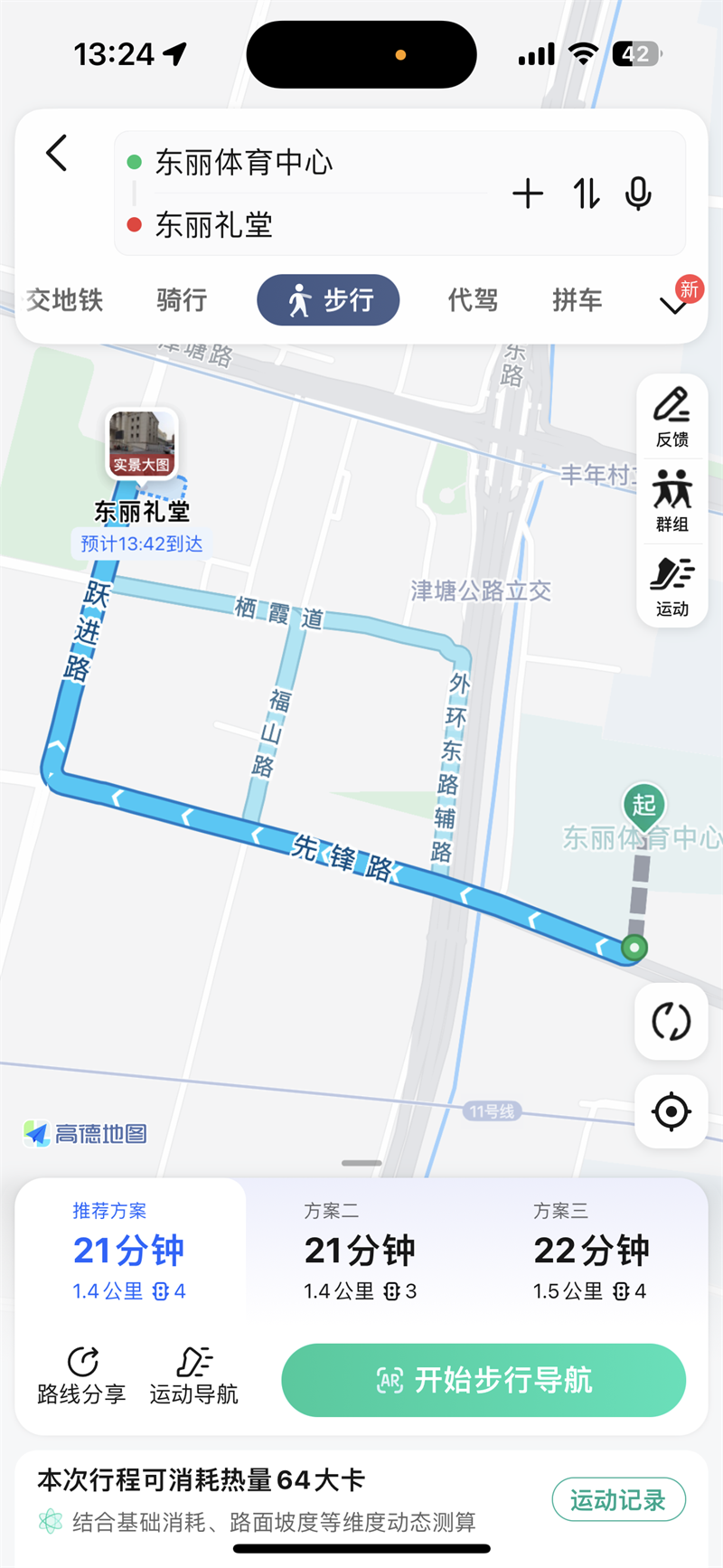
Task: Switch to the 拼车 tab
Action: 577,300
